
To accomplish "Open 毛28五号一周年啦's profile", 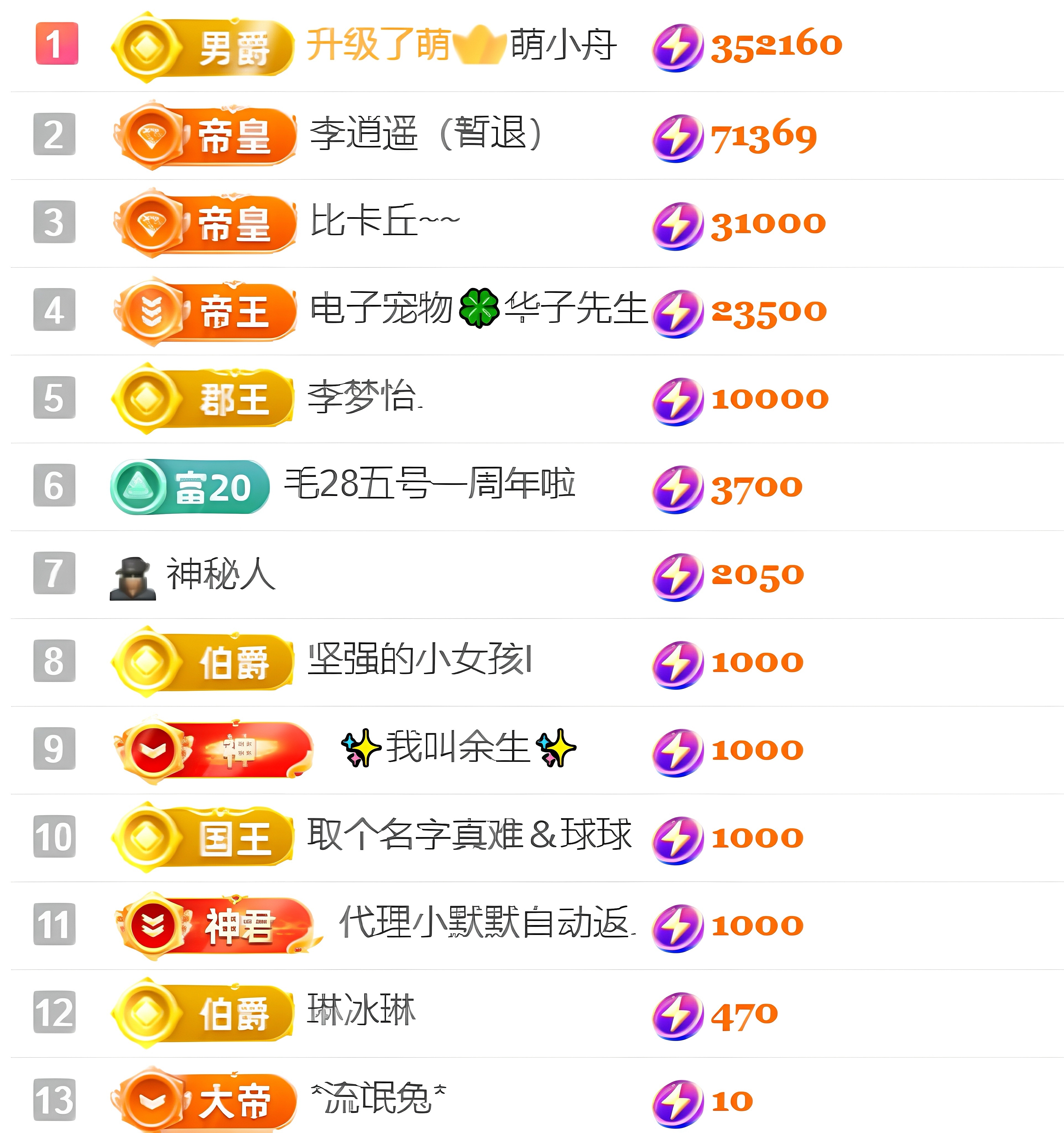I will [429, 484].
